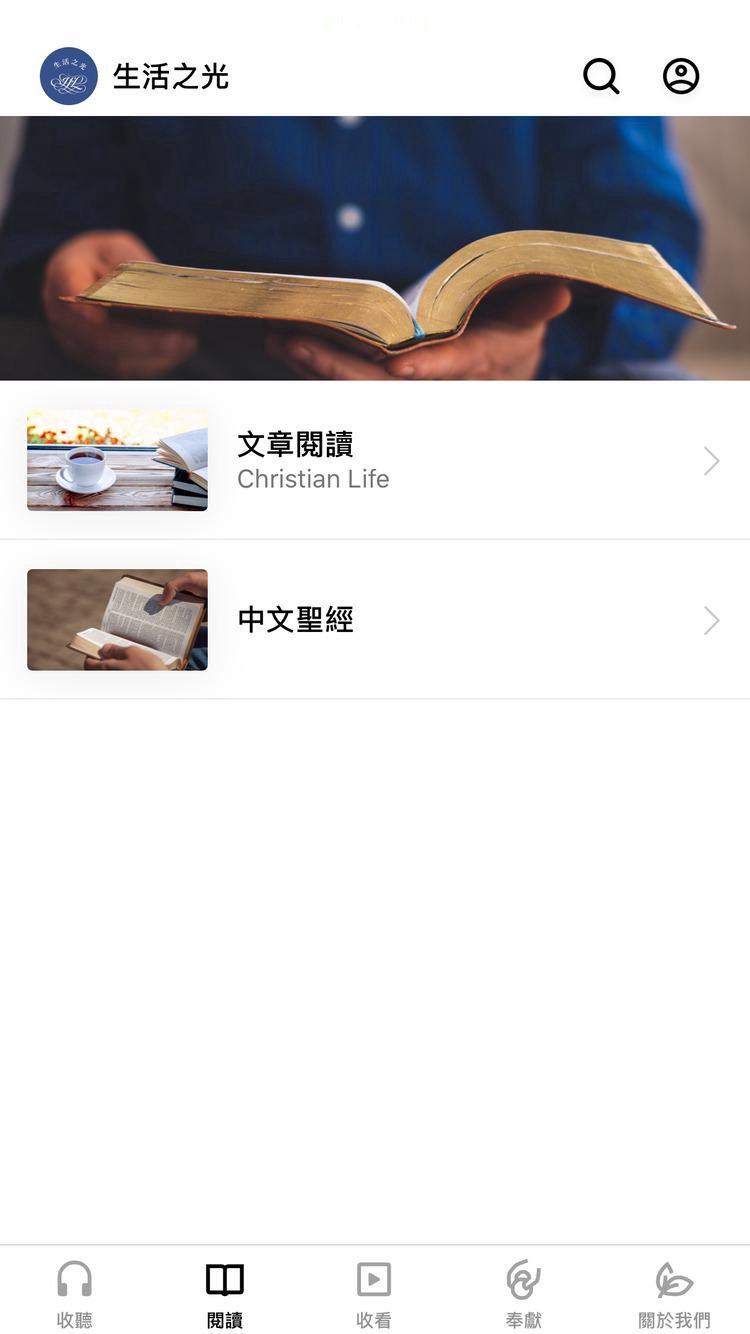Image resolution: width=750 pixels, height=1334 pixels.
Task: Go to the 收看 tab
Action: (374, 1293)
